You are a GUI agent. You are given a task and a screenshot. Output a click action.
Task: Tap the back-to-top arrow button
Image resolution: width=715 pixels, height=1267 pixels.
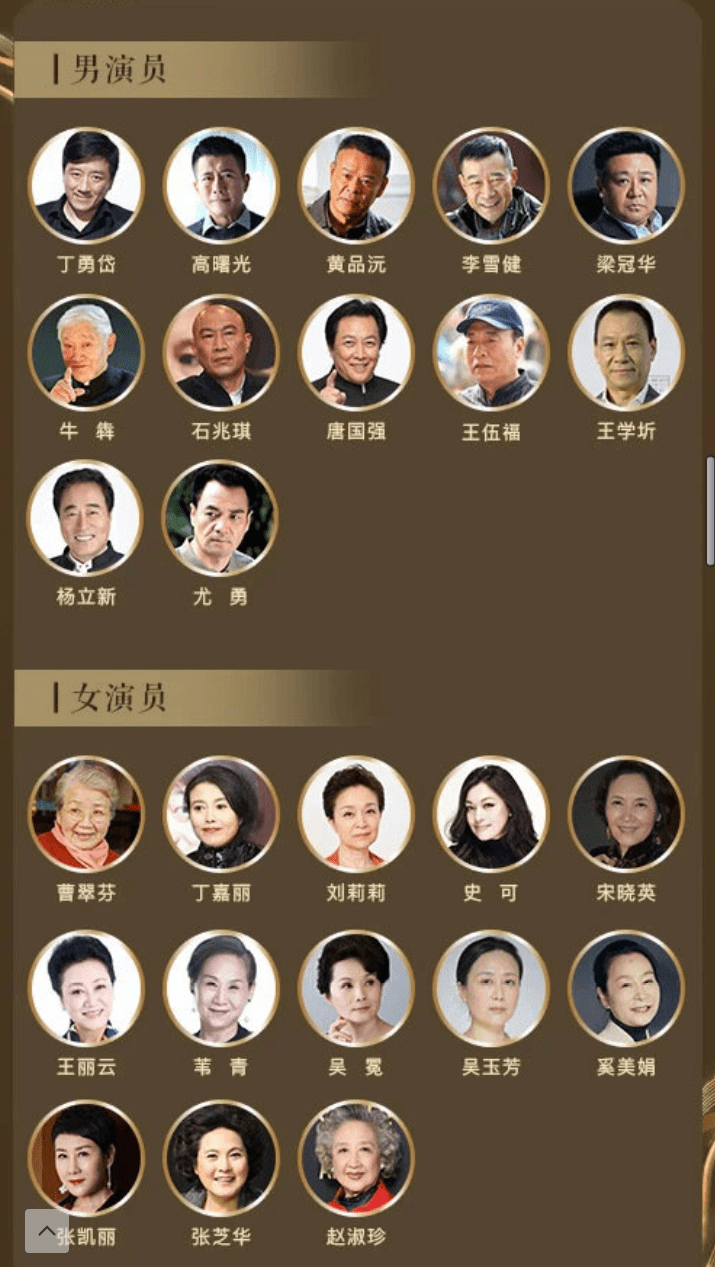(47, 1231)
